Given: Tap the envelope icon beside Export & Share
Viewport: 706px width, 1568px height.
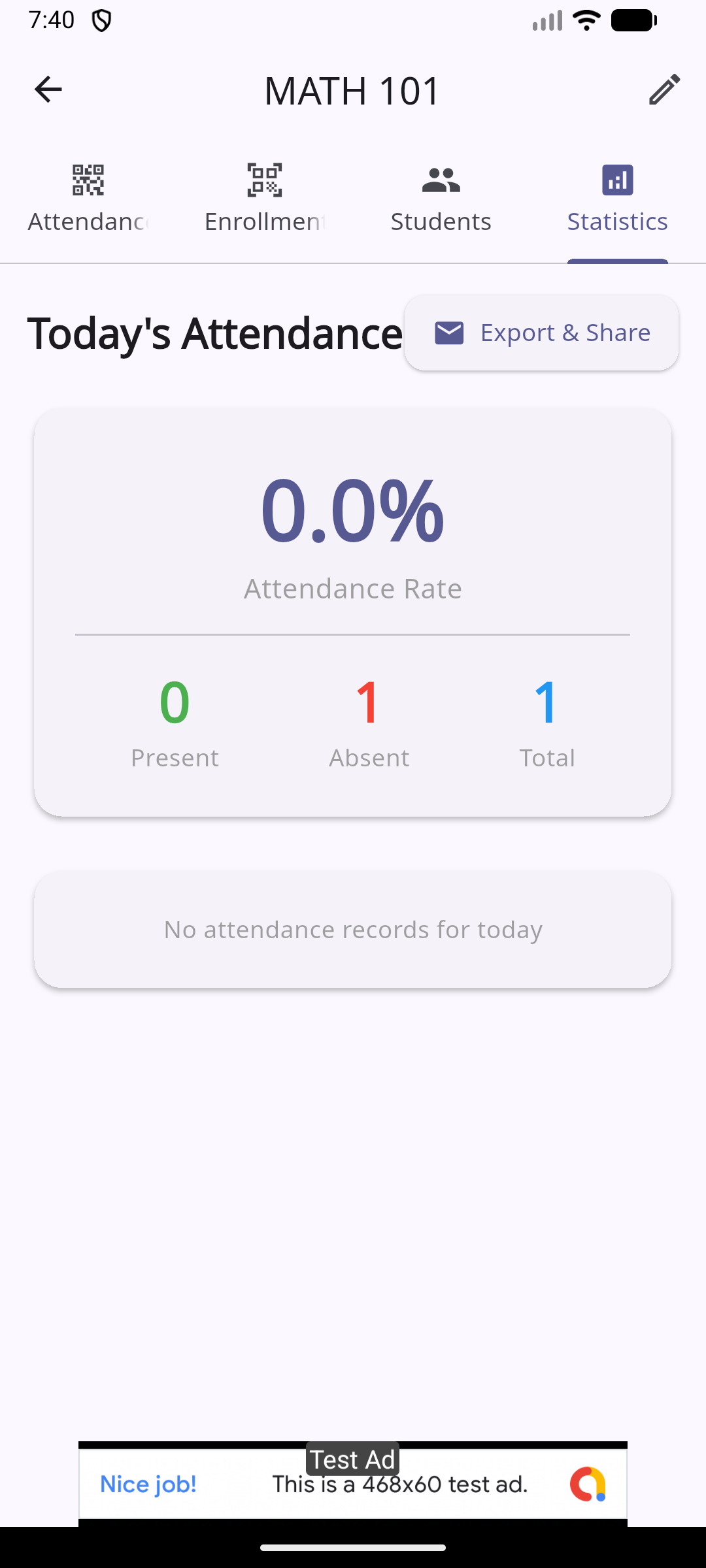Looking at the screenshot, I should point(448,333).
